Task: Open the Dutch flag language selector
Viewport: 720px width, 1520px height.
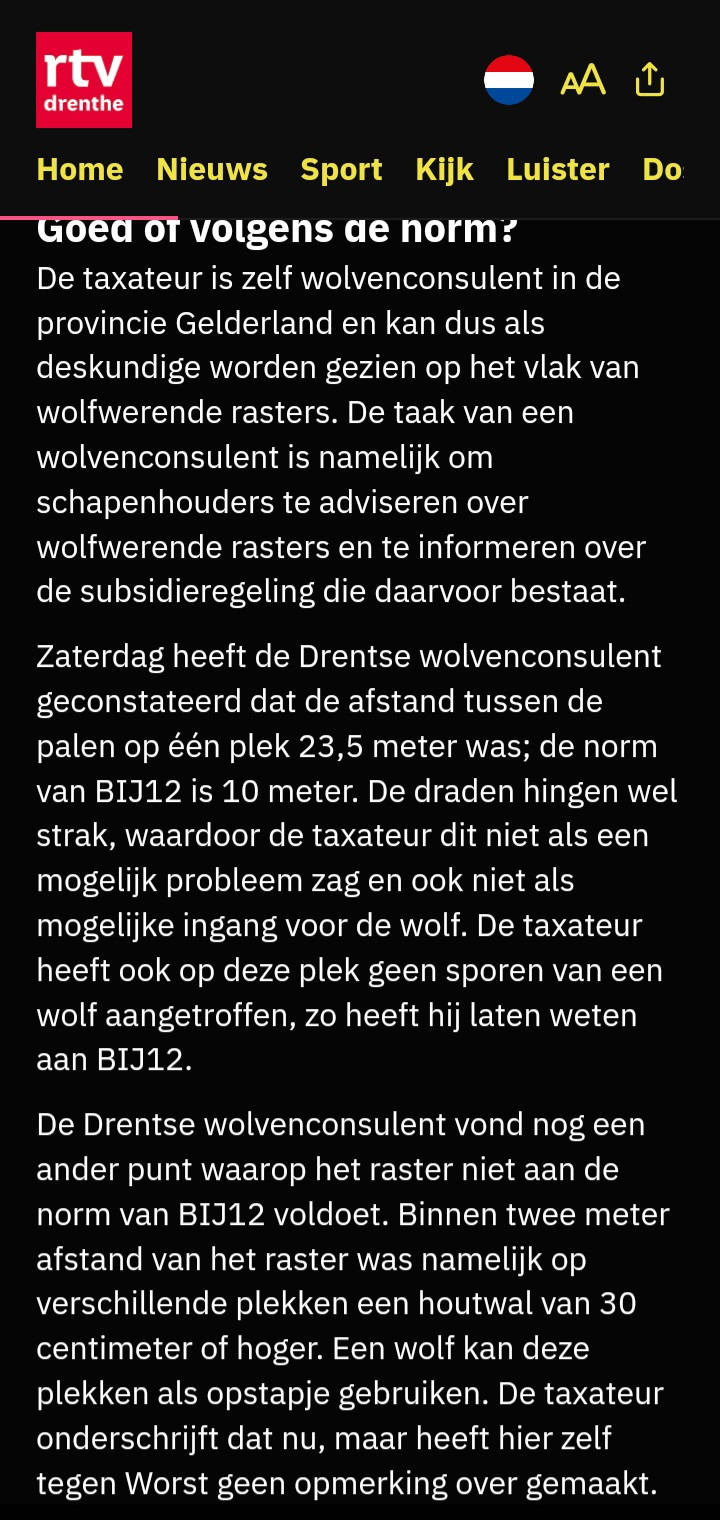Action: (509, 80)
